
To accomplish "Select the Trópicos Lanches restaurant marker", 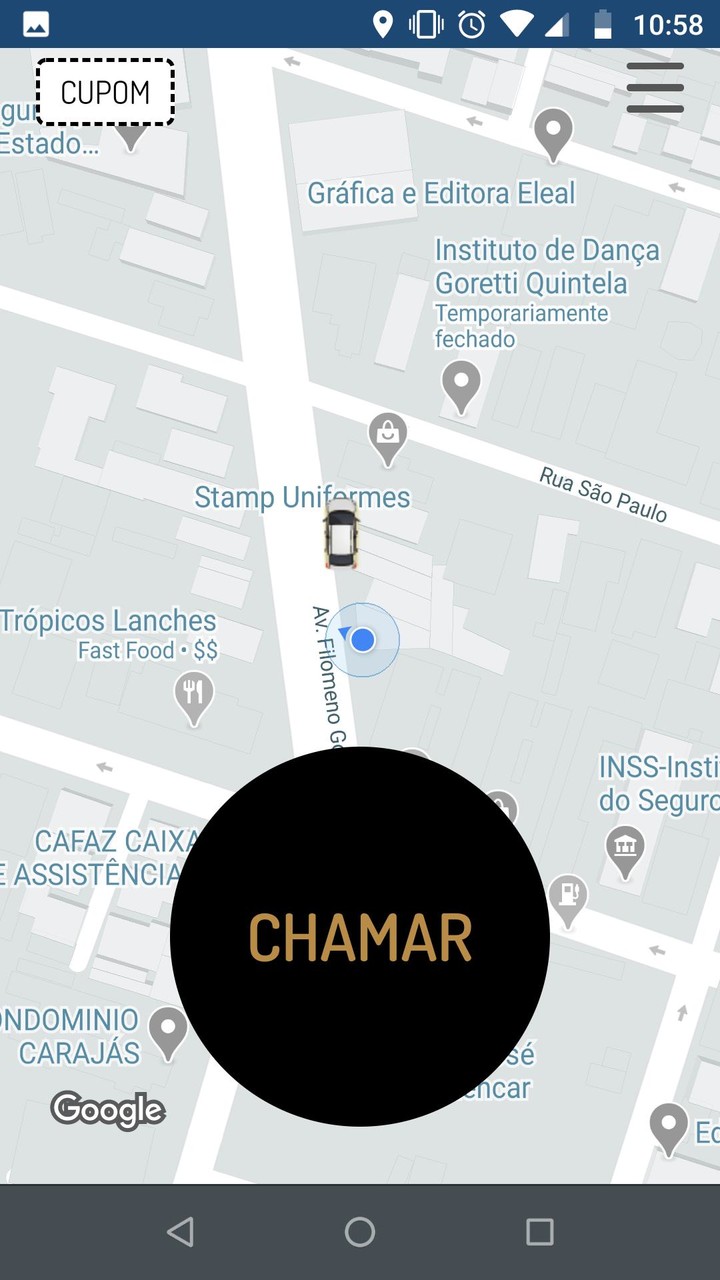I will pos(194,696).
